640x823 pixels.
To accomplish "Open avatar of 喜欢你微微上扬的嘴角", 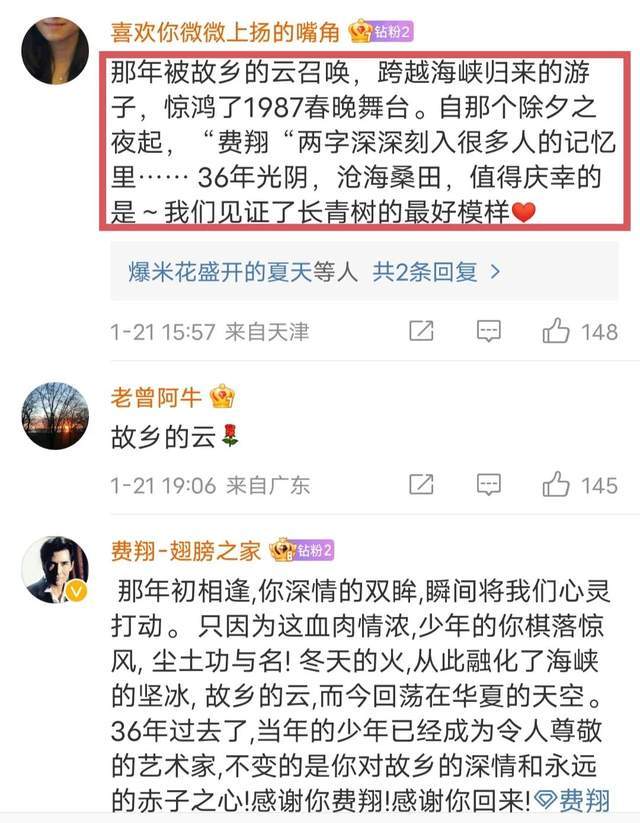I will pyautogui.click(x=55, y=50).
